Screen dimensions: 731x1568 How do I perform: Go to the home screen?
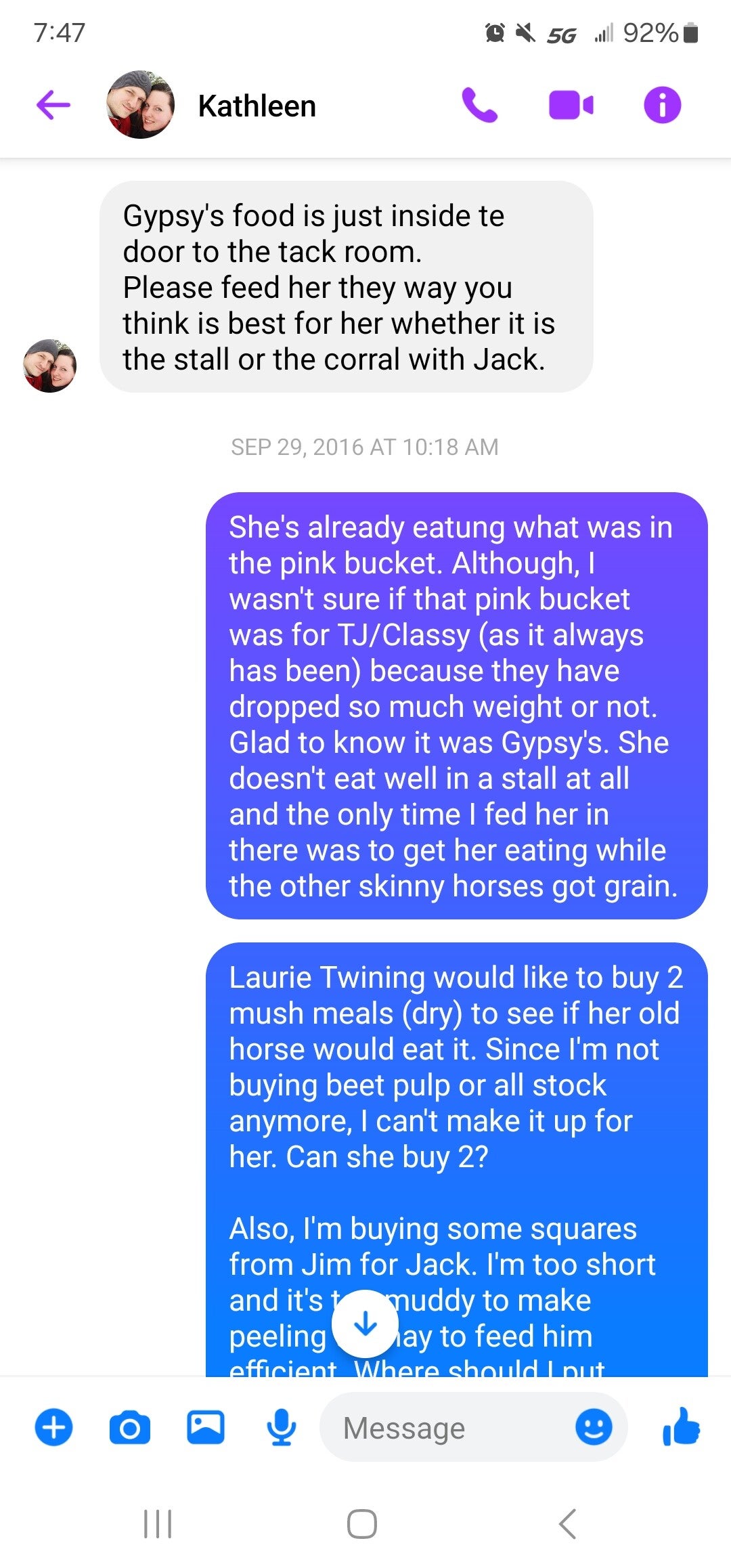point(362,1524)
